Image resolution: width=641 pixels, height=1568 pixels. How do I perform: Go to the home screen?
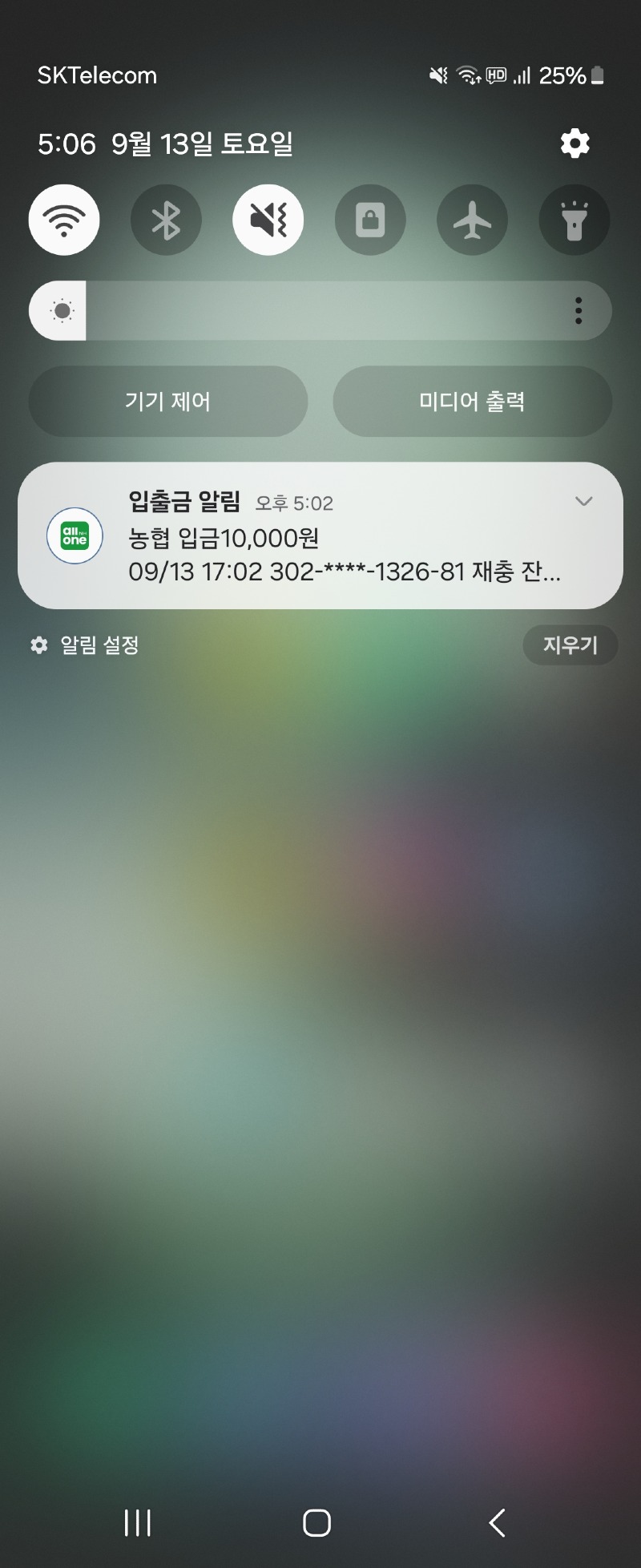click(x=317, y=1522)
